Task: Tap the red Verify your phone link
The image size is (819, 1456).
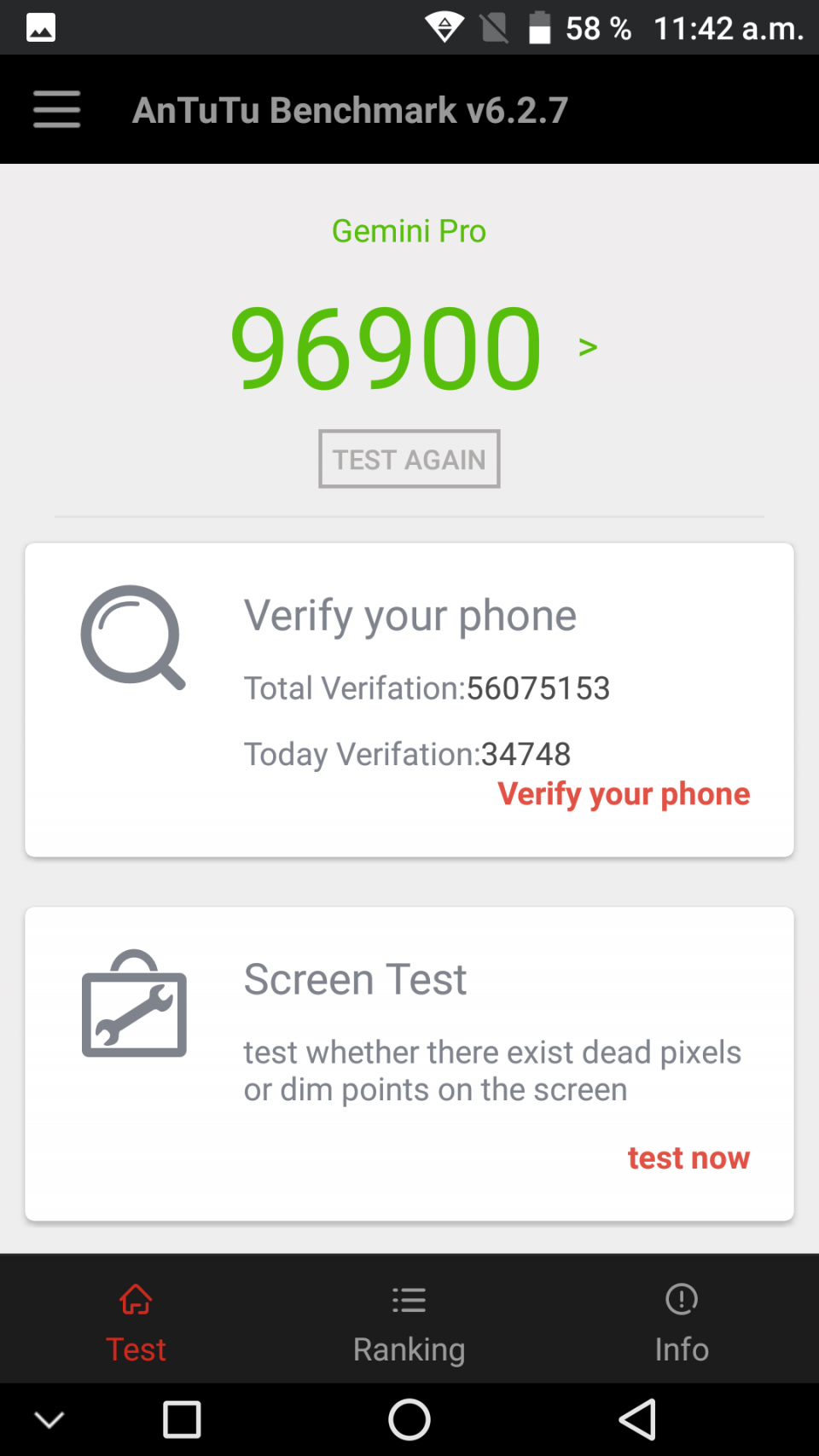Action: point(624,794)
